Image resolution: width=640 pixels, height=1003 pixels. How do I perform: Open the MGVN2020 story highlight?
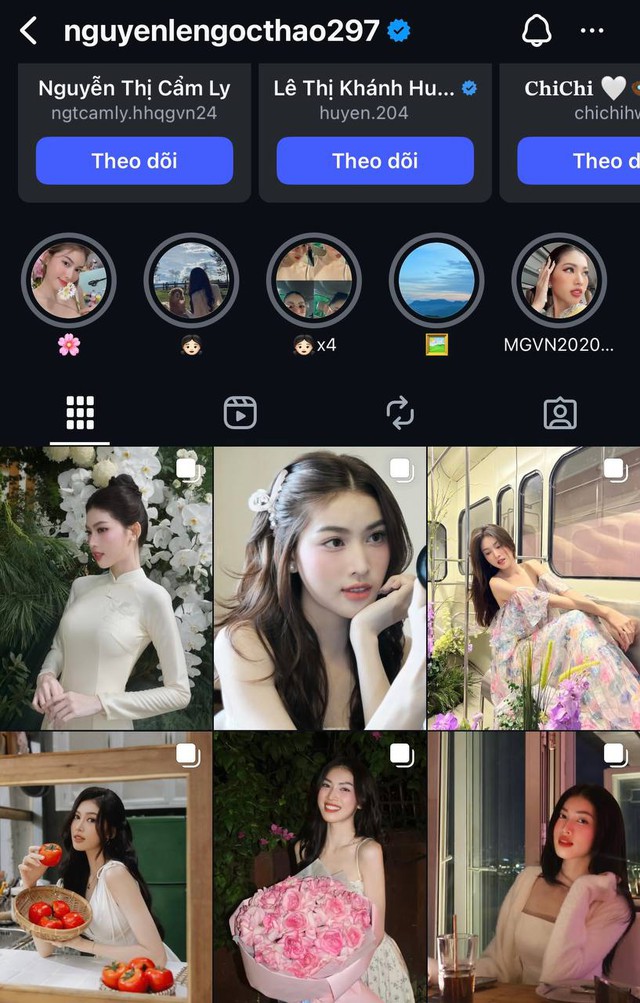pos(558,281)
